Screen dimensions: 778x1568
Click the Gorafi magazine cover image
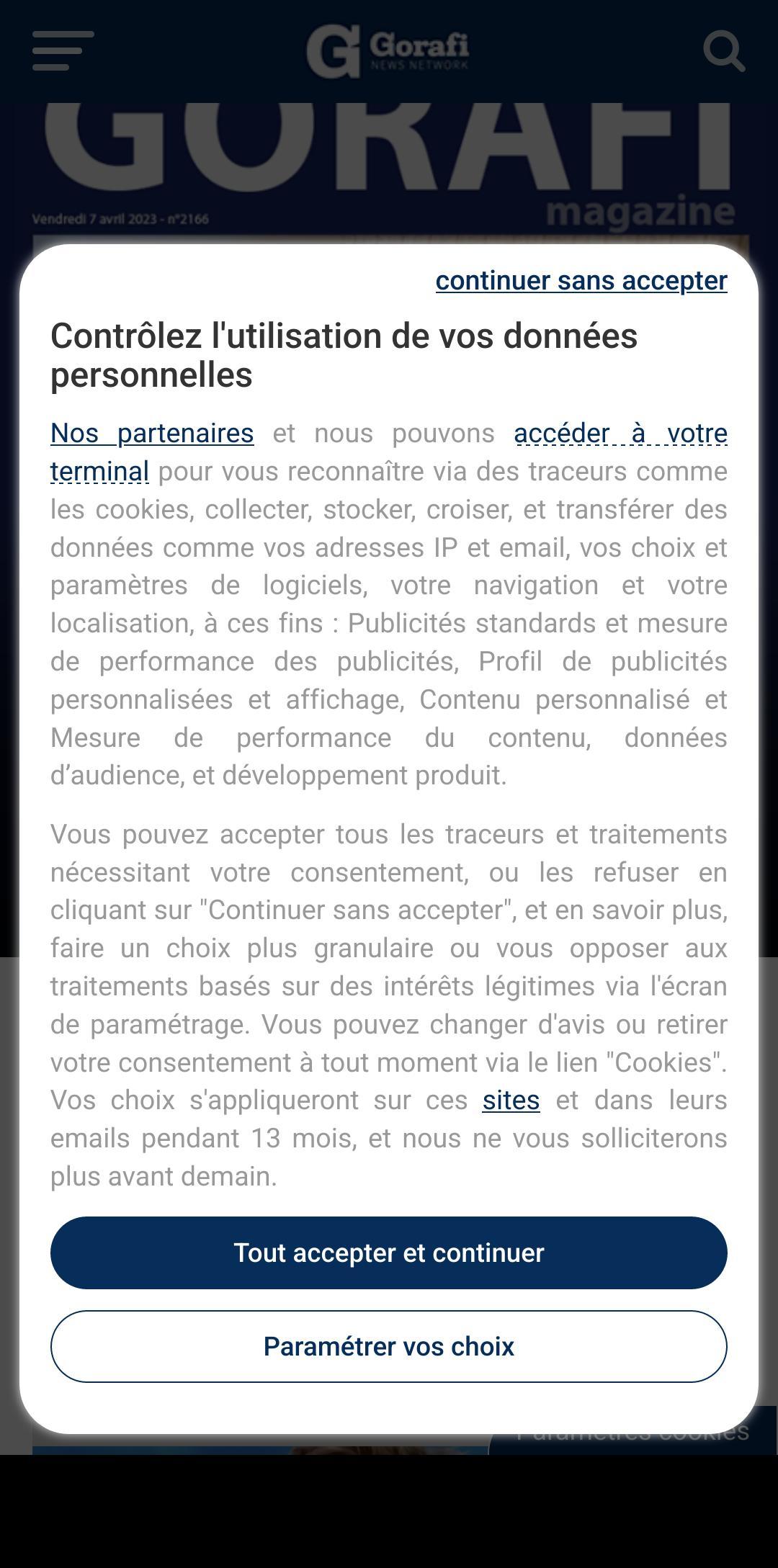389,158
